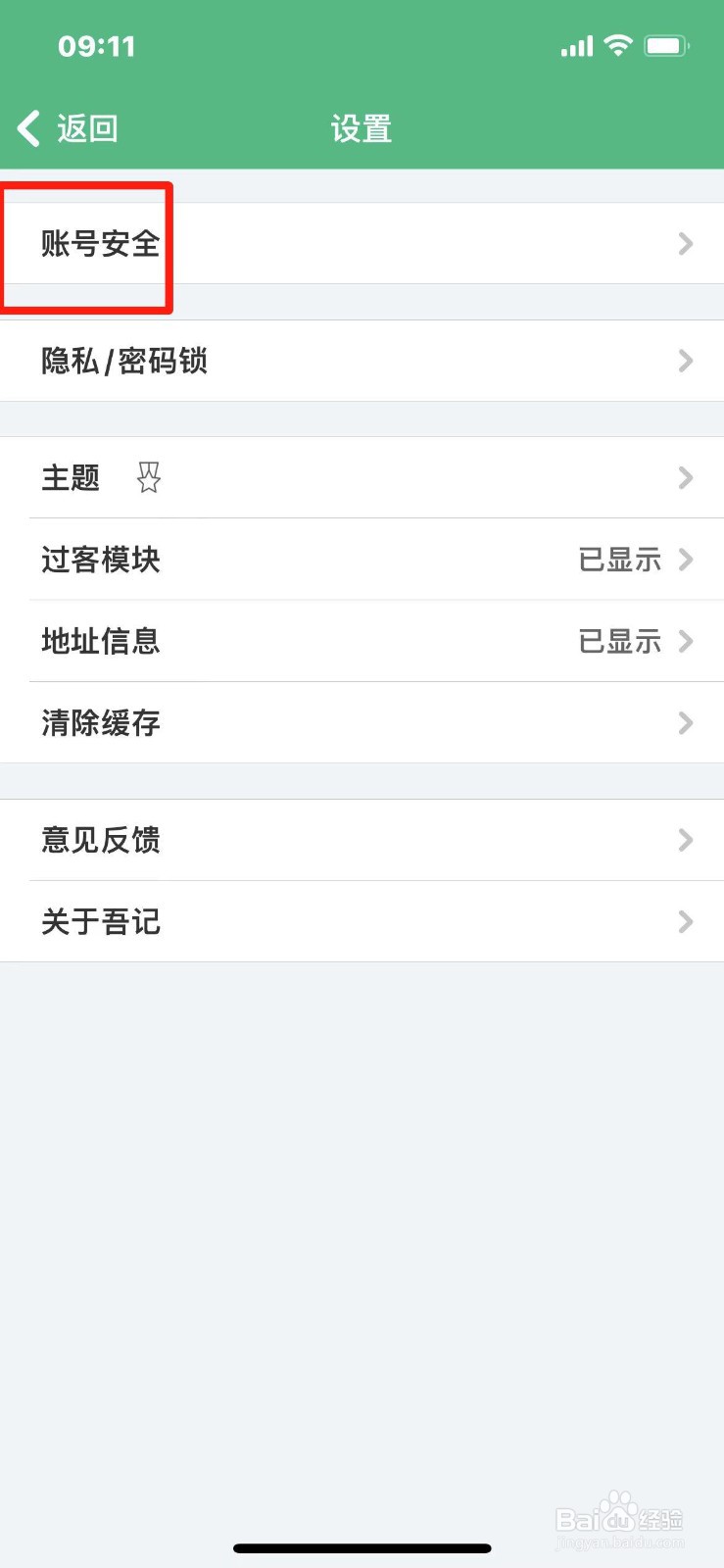The image size is (724, 1568).
Task: Tap the Baidu 经验 watermark link
Action: [x=620, y=1519]
